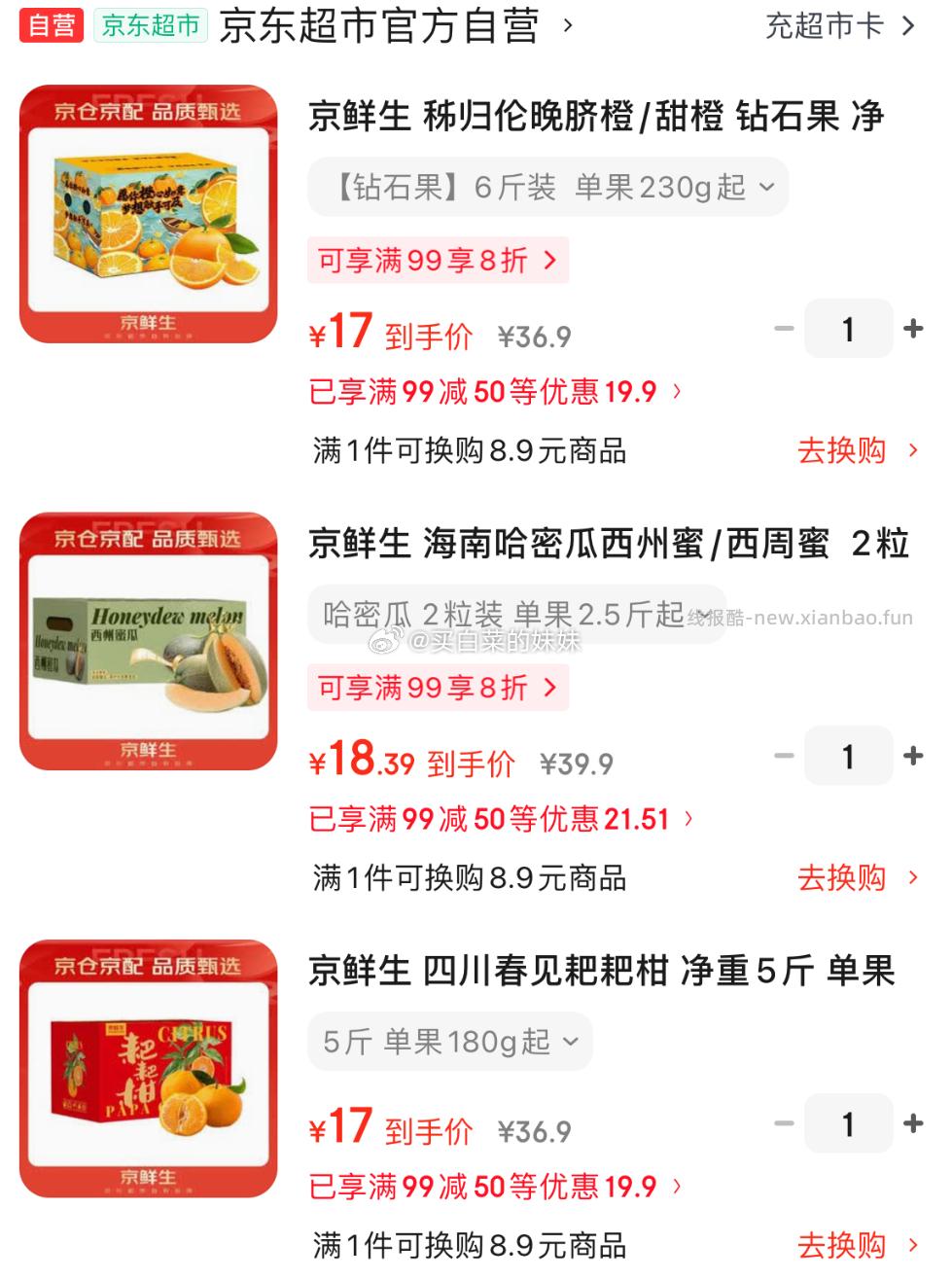The height and width of the screenshot is (1279, 952).
Task: Decrease melon quantity with minus button
Action: click(784, 756)
